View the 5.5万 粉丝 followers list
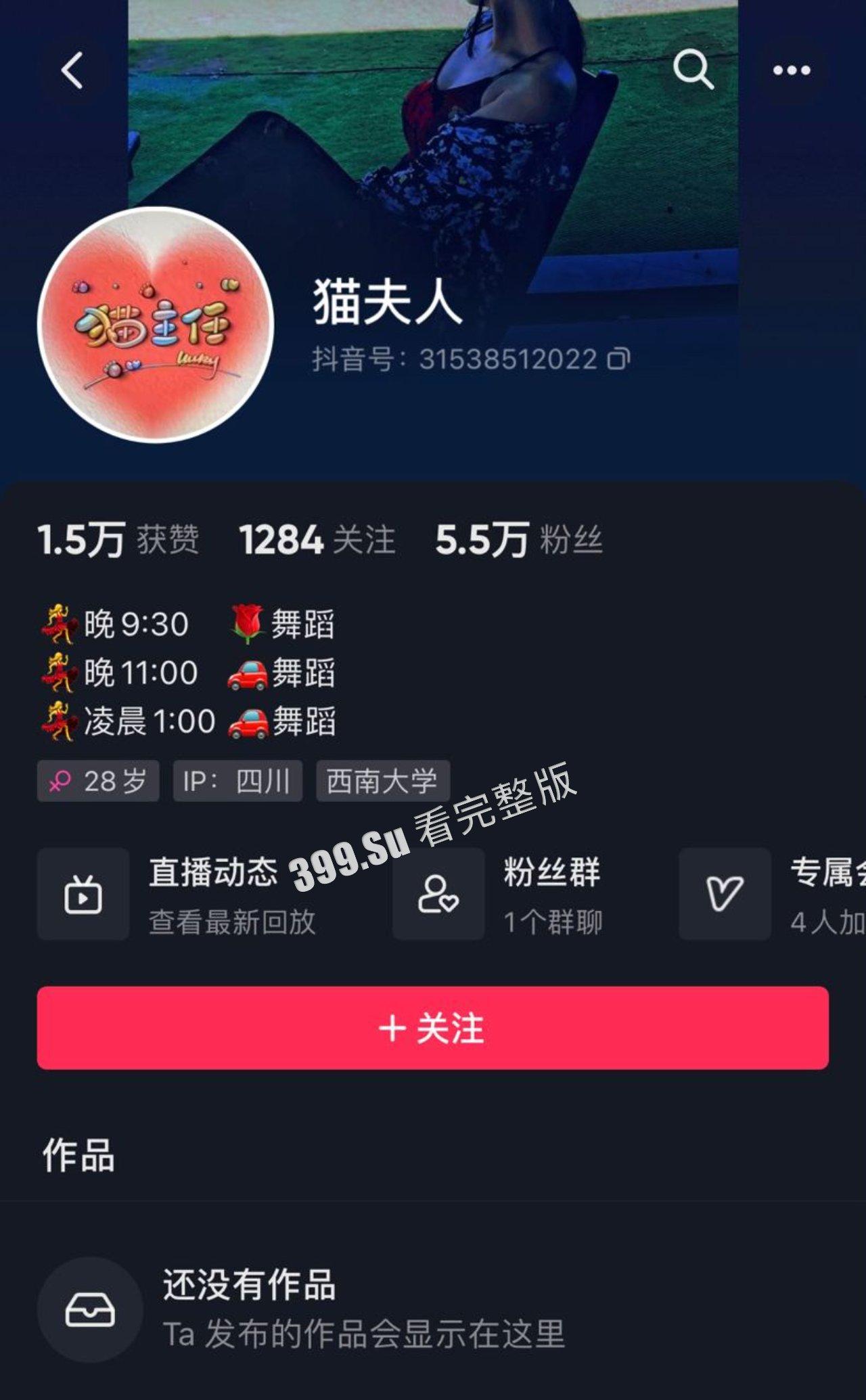866x1400 pixels. point(518,540)
